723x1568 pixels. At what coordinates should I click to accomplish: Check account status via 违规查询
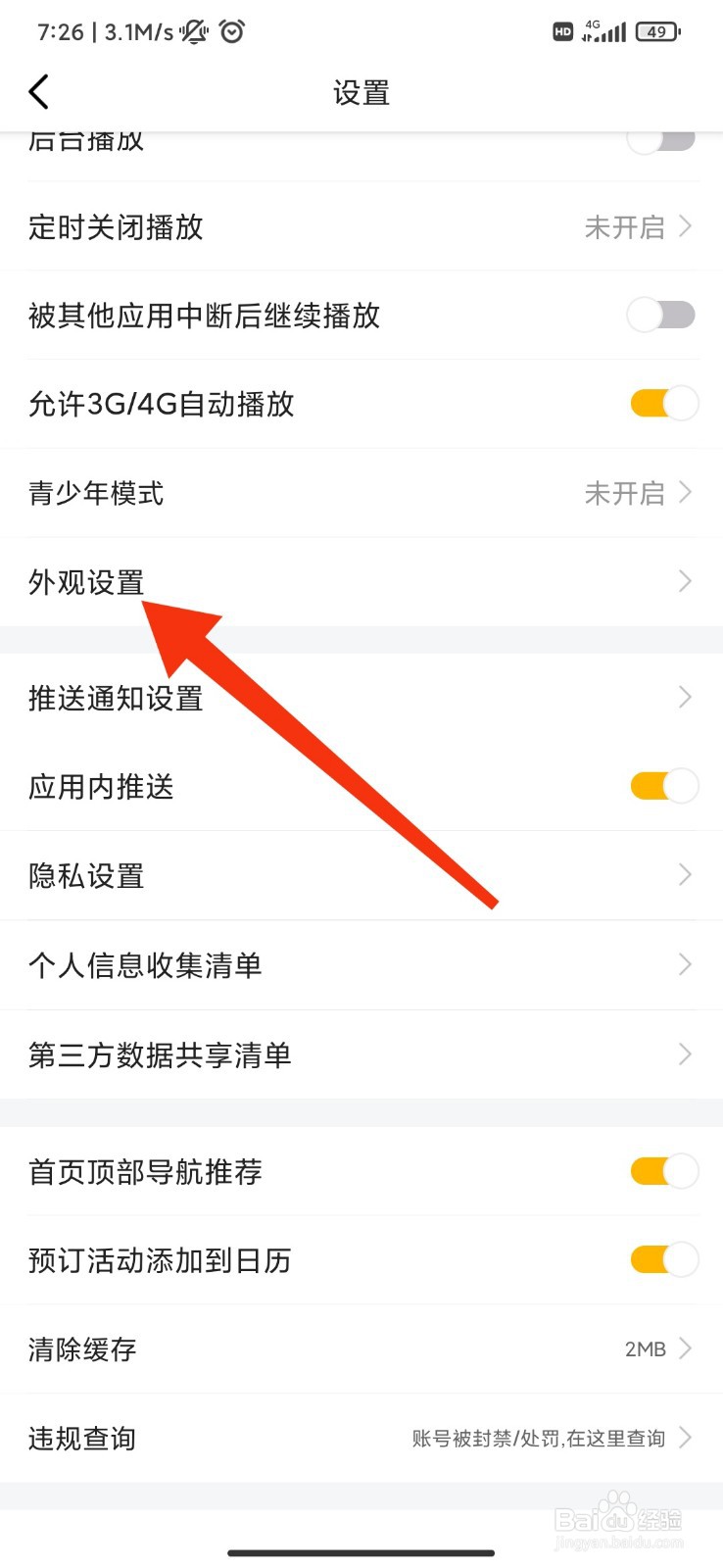pyautogui.click(x=361, y=1438)
